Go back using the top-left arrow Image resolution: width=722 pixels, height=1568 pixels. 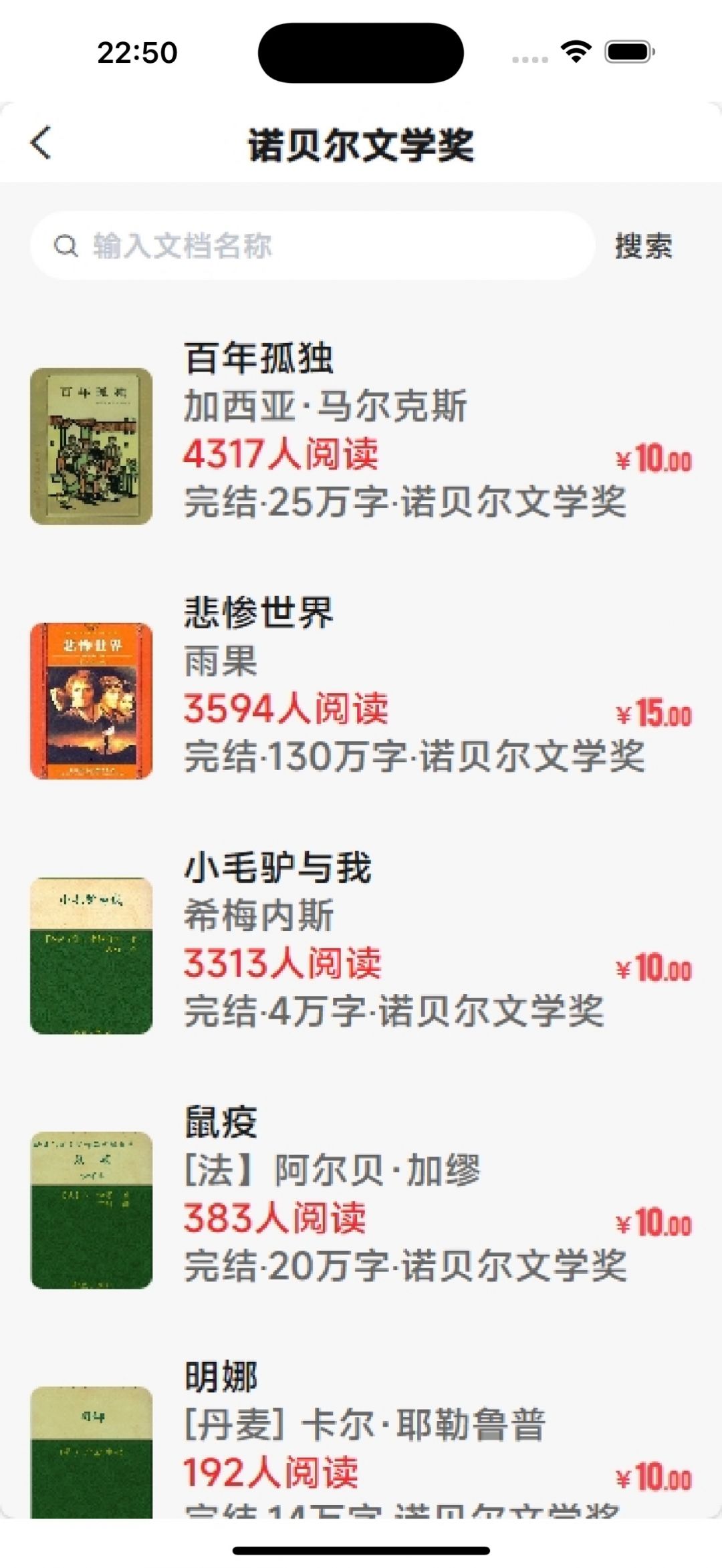point(41,143)
